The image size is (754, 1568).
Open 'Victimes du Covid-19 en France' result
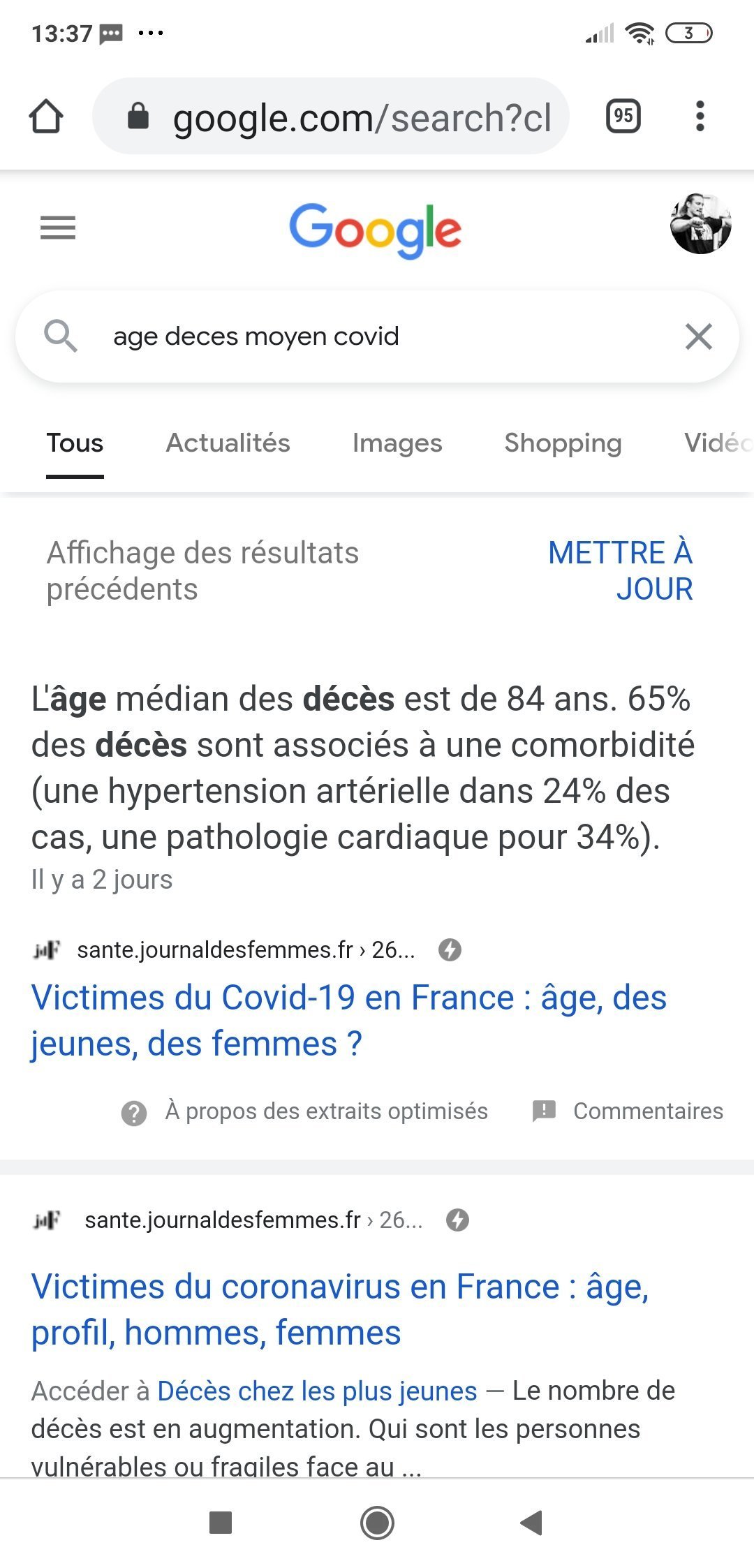click(348, 1020)
